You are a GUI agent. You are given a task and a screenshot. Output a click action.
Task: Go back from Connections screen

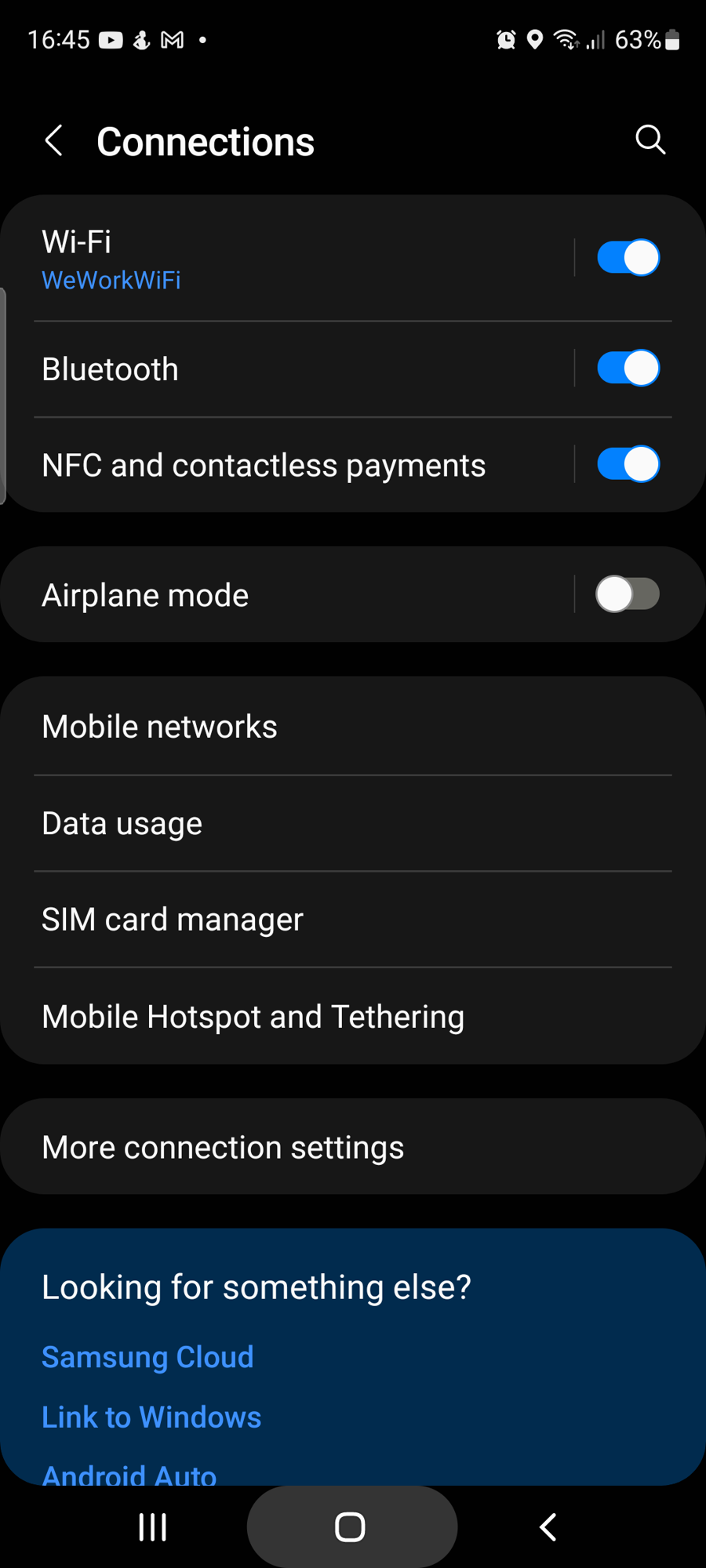53,141
